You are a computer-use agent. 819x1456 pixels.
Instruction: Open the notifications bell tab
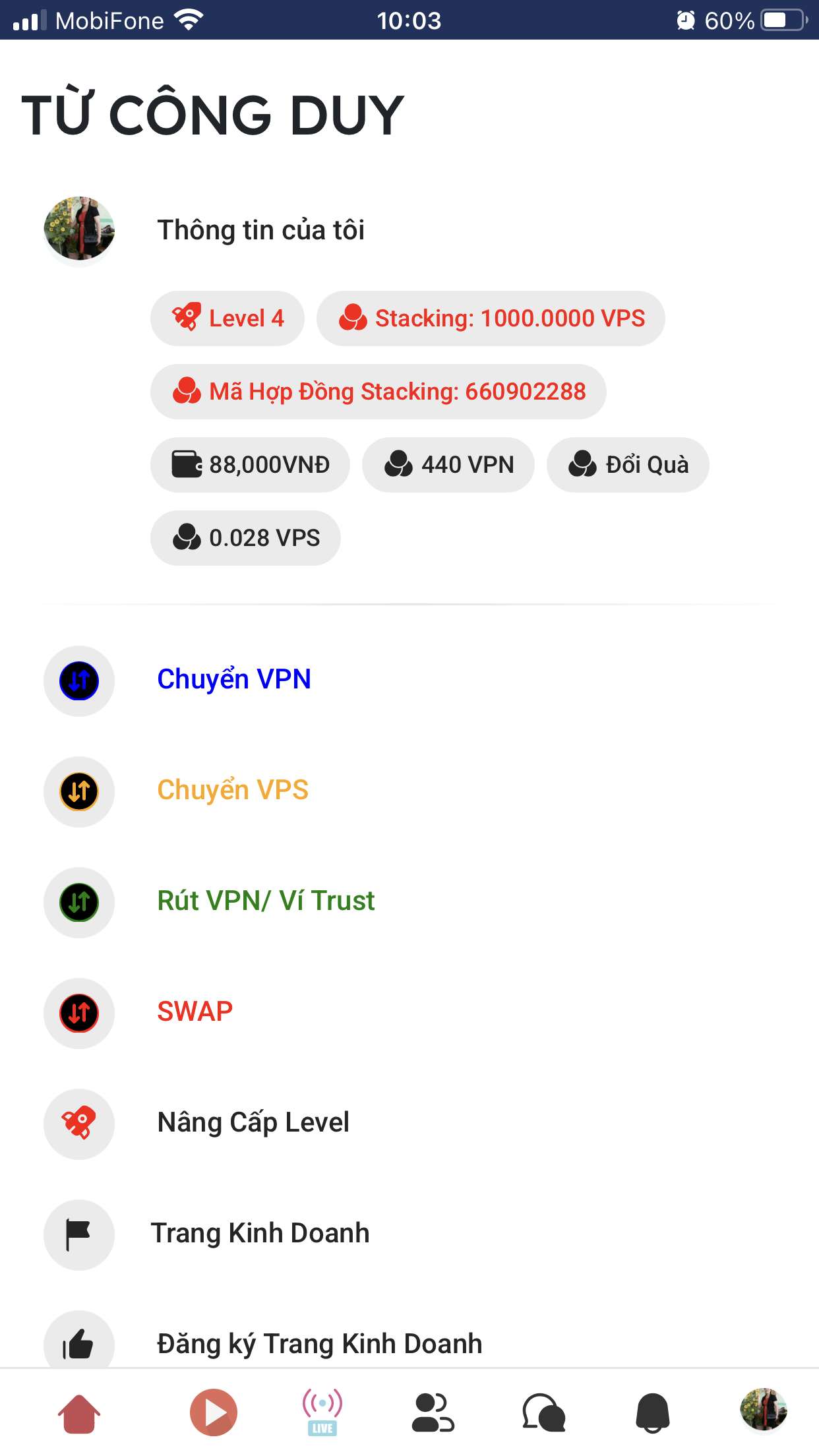653,1412
